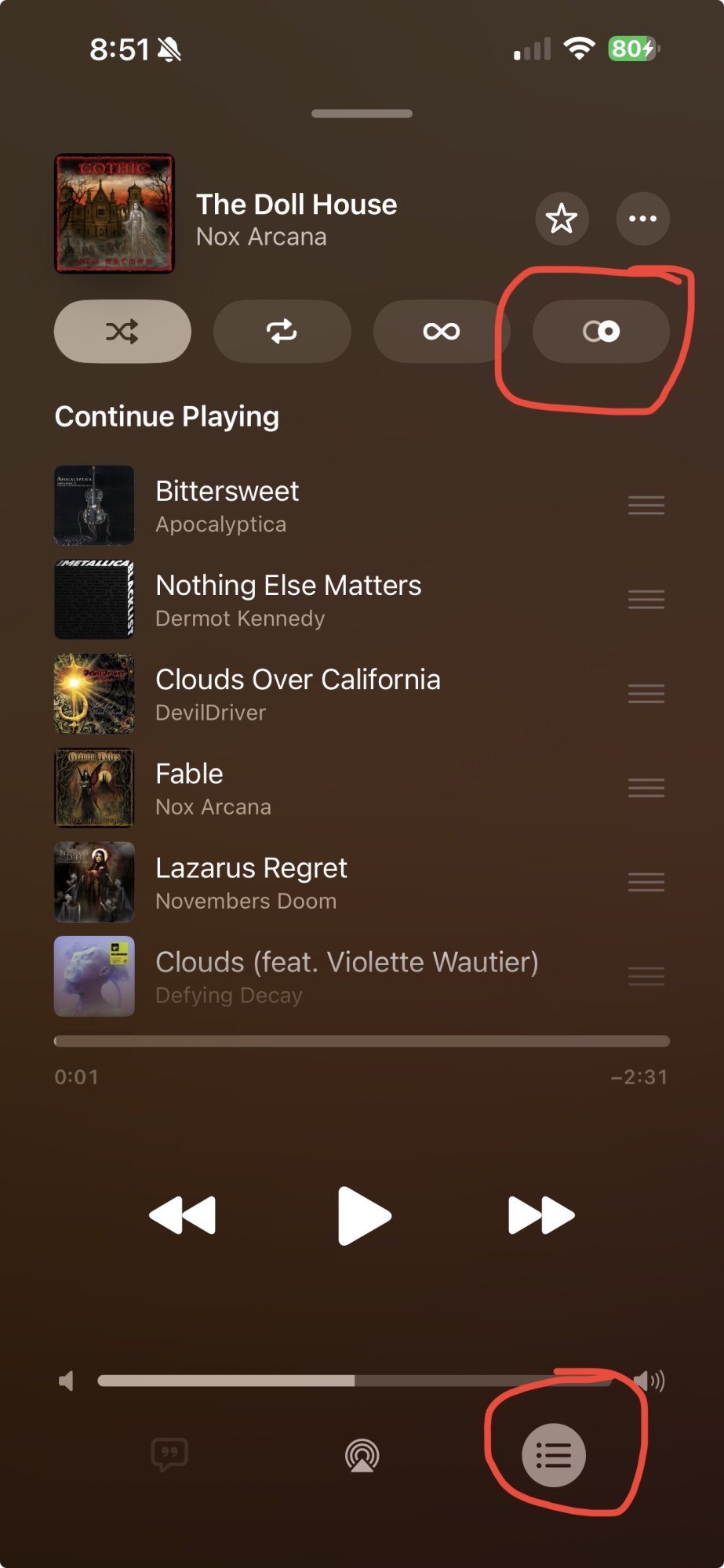Image resolution: width=724 pixels, height=1568 pixels.
Task: Show lyrics with the speech bubble icon
Action: pyautogui.click(x=169, y=1455)
